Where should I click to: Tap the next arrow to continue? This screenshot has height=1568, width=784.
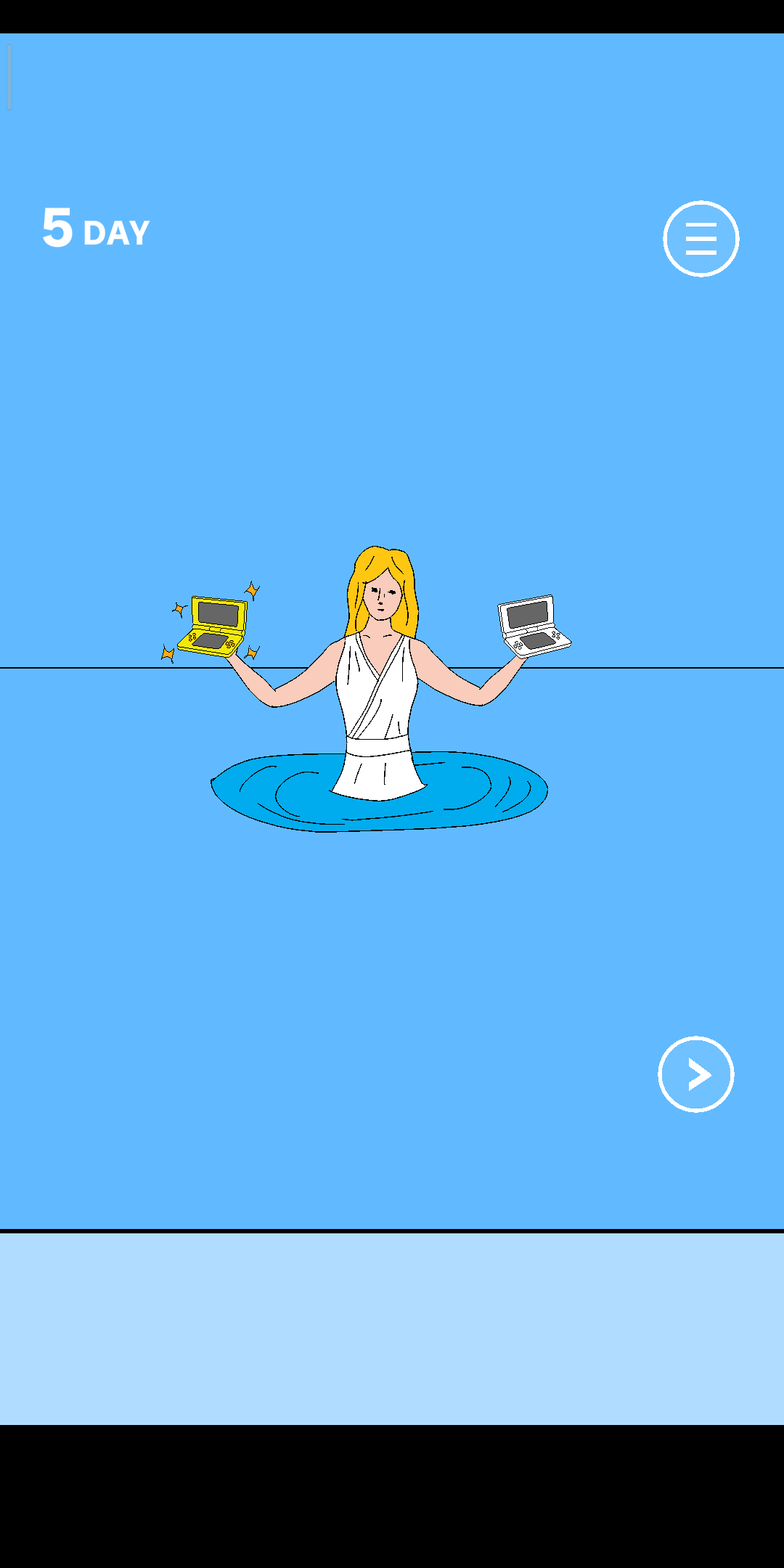(x=695, y=1074)
